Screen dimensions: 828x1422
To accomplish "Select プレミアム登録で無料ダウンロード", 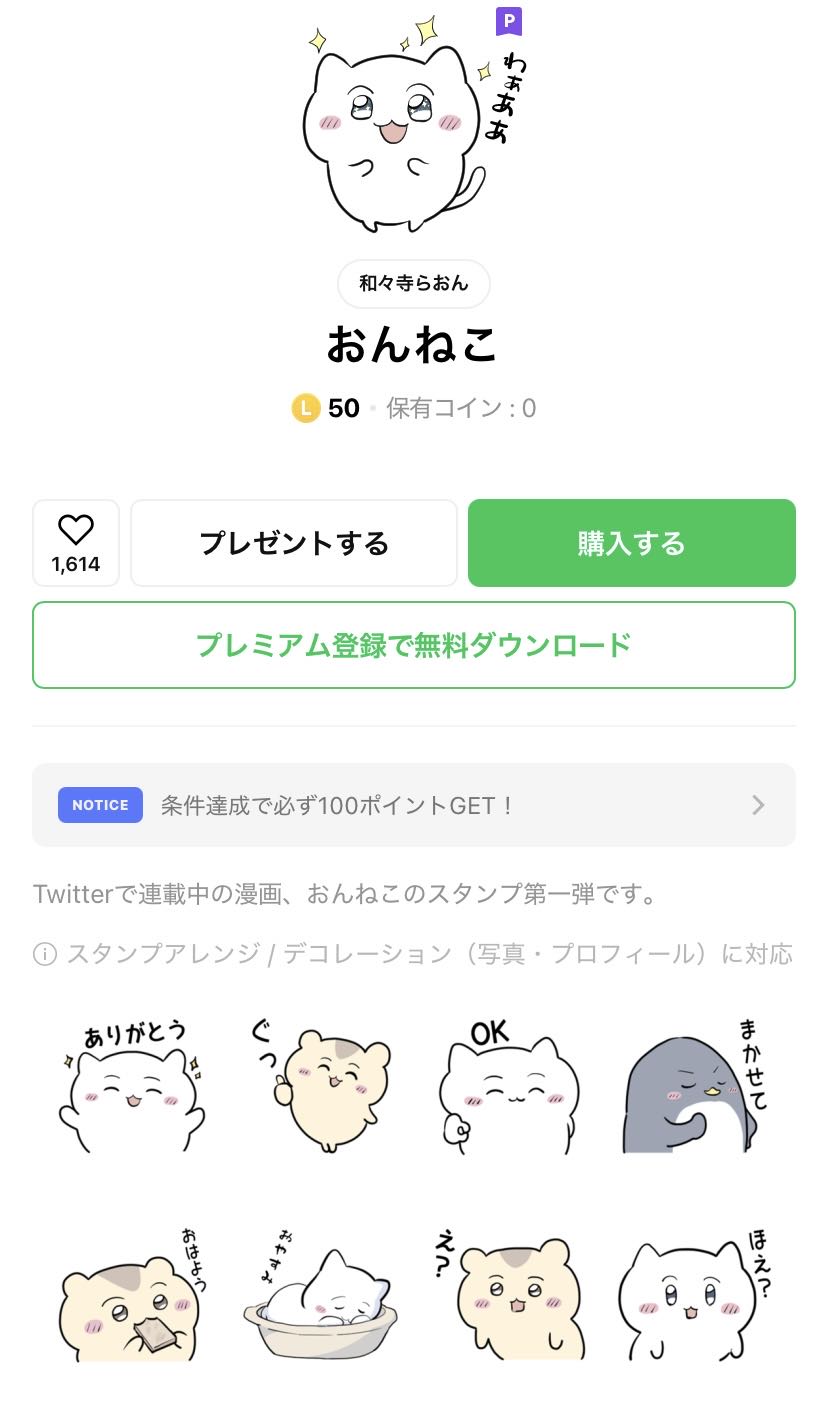I will point(414,645).
